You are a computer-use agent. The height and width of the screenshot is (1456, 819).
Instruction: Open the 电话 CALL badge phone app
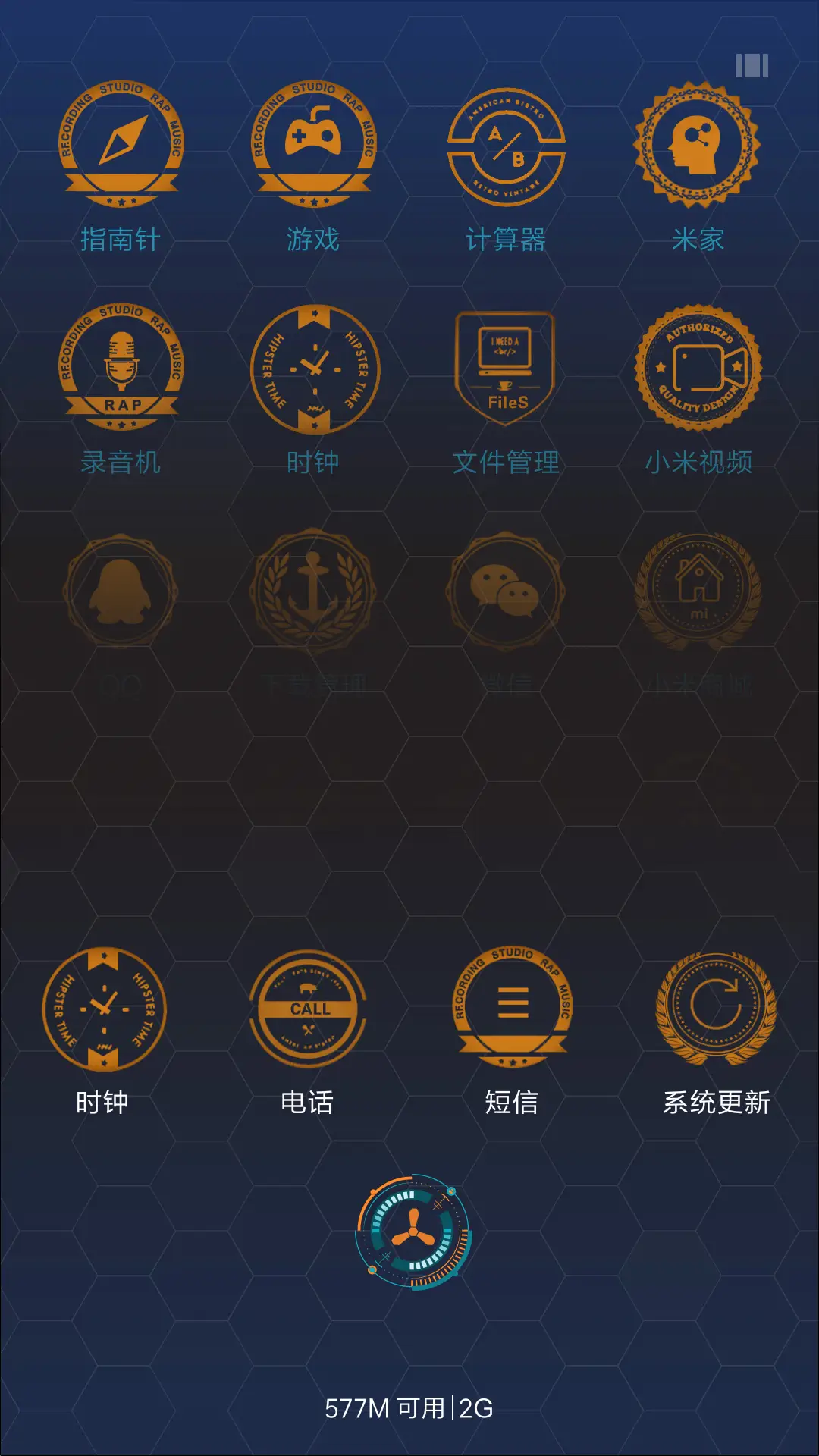pos(307,1009)
